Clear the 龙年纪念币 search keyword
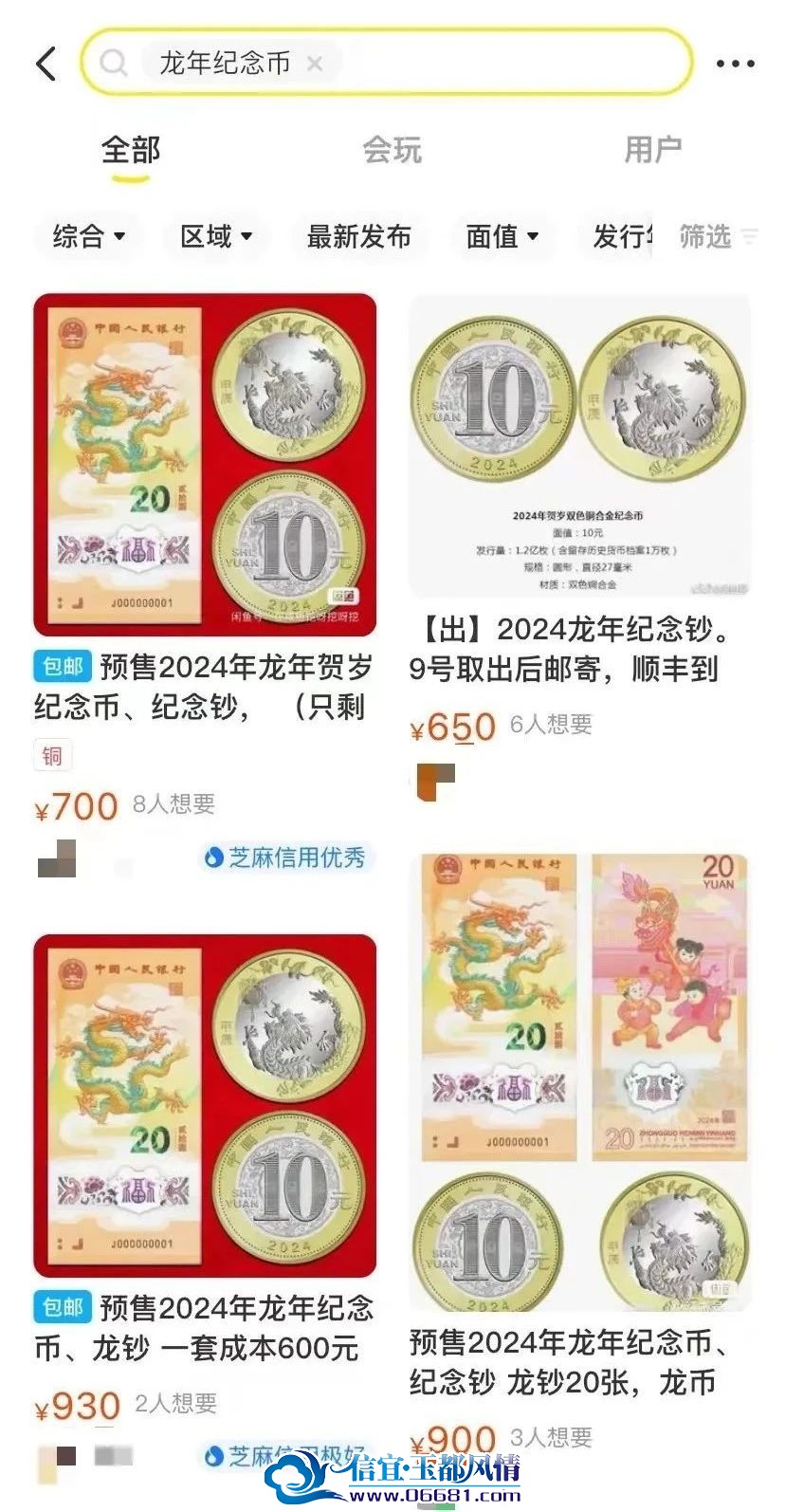Screen dimensions: 785x1512 315,64
